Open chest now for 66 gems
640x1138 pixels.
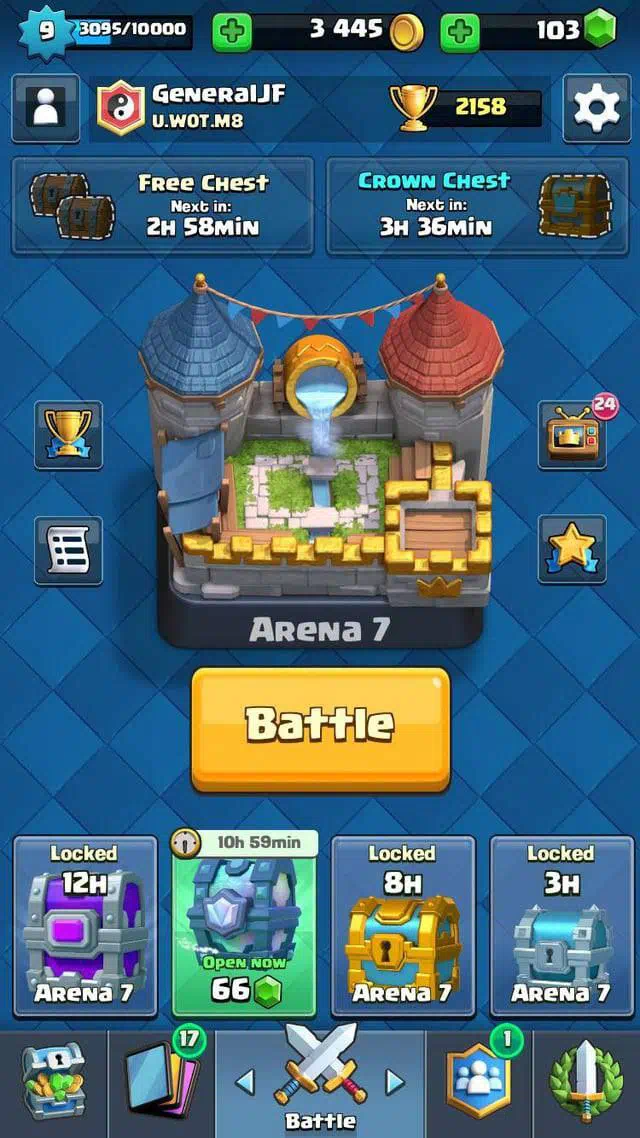(x=245, y=925)
